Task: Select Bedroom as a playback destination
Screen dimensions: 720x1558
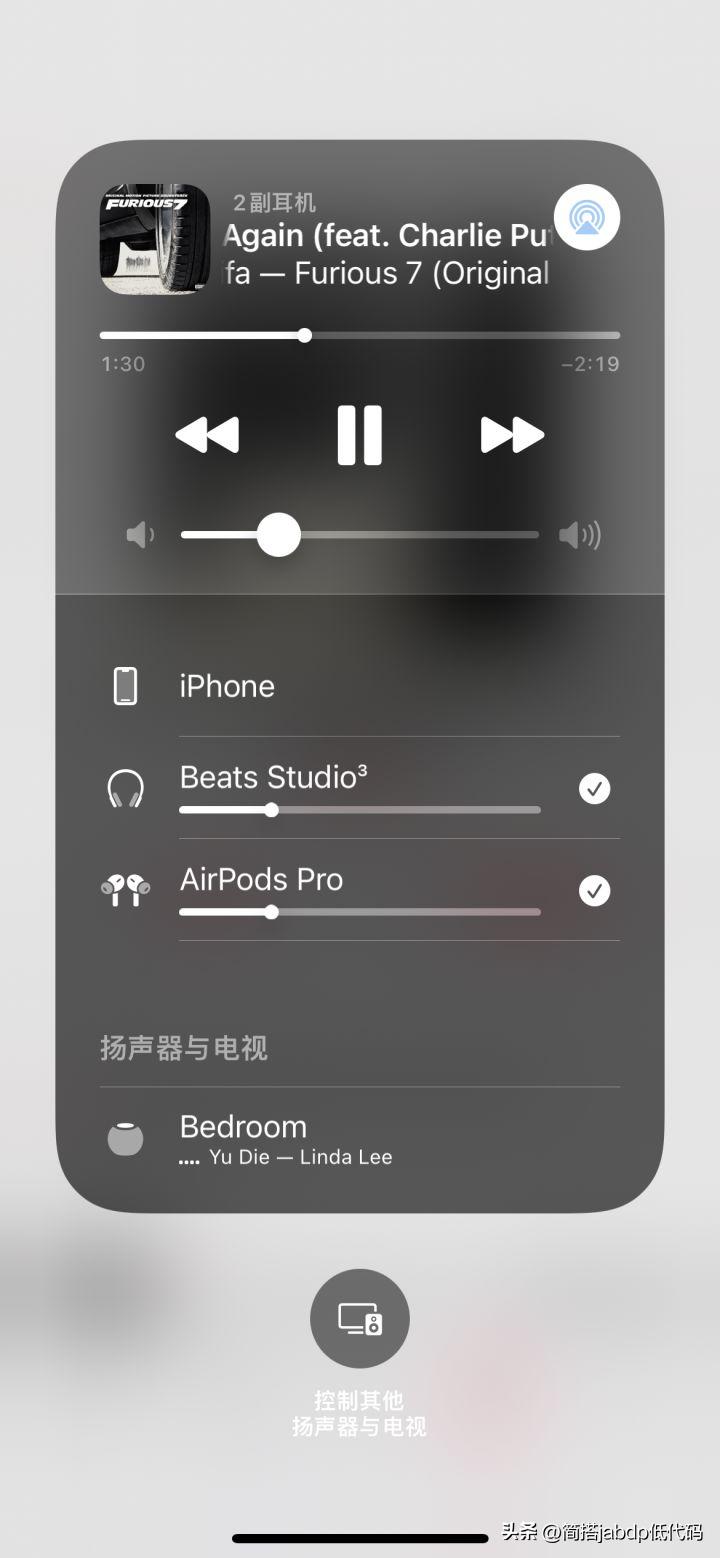Action: click(243, 1127)
